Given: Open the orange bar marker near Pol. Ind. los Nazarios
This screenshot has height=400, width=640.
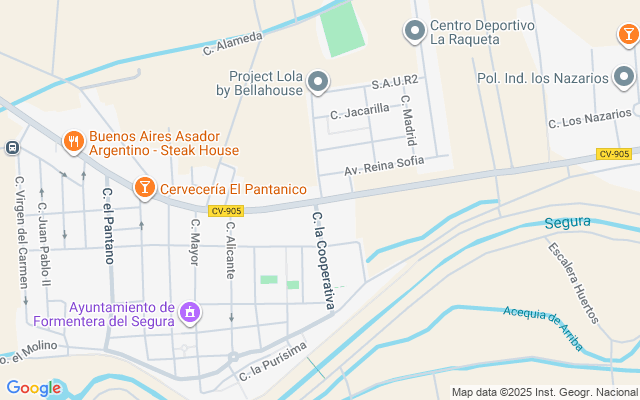Looking at the screenshot, I should point(626,32).
